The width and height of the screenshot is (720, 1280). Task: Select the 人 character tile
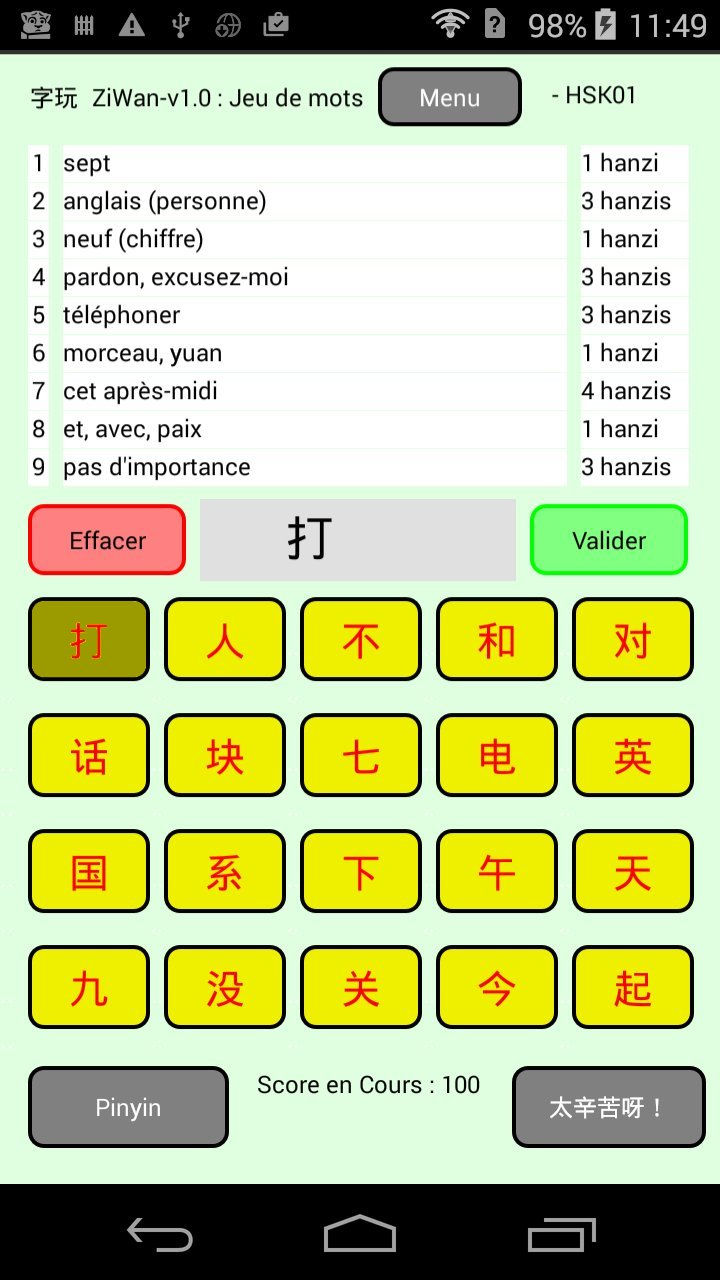pos(225,639)
